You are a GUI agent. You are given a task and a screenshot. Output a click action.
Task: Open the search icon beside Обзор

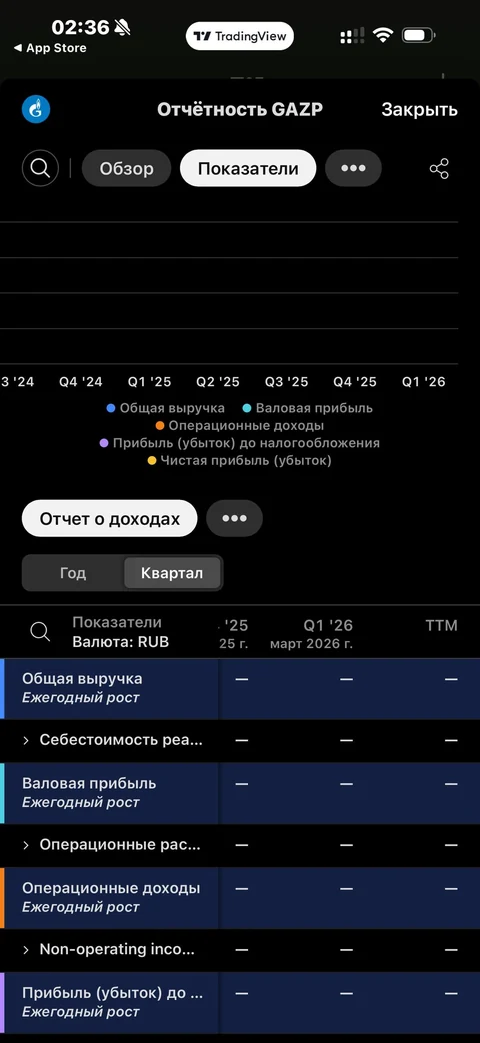(40, 168)
